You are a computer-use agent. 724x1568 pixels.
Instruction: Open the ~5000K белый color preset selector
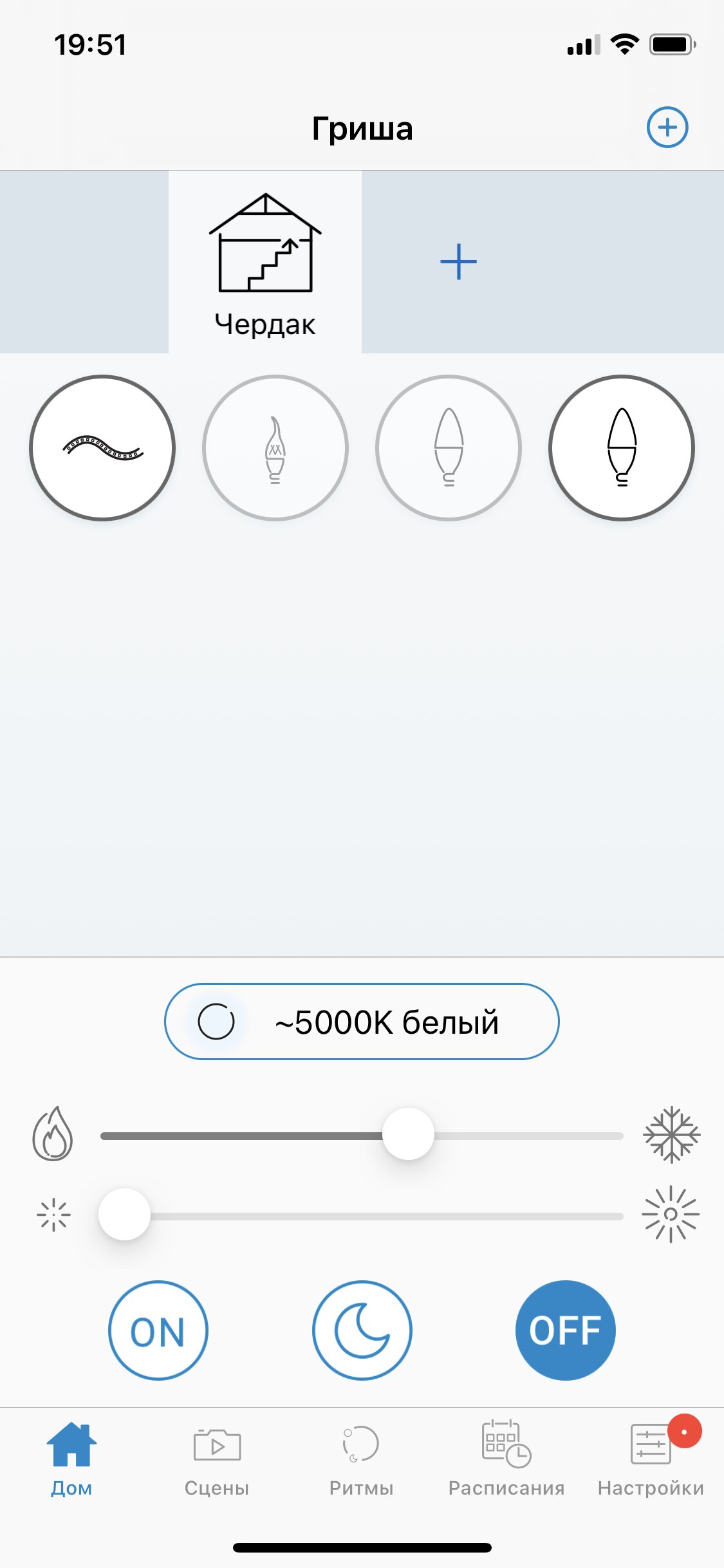coord(362,1022)
